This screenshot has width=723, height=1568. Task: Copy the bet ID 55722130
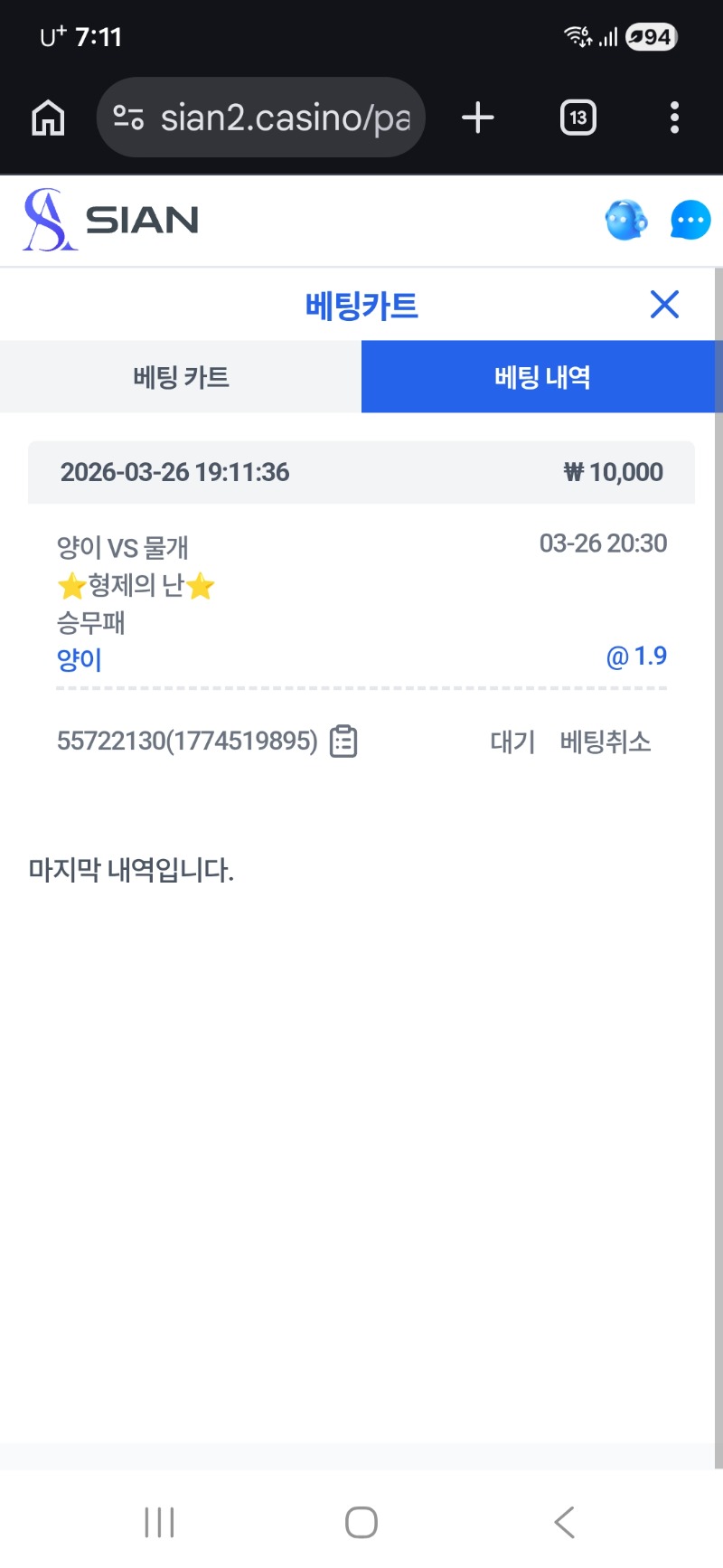coord(343,741)
